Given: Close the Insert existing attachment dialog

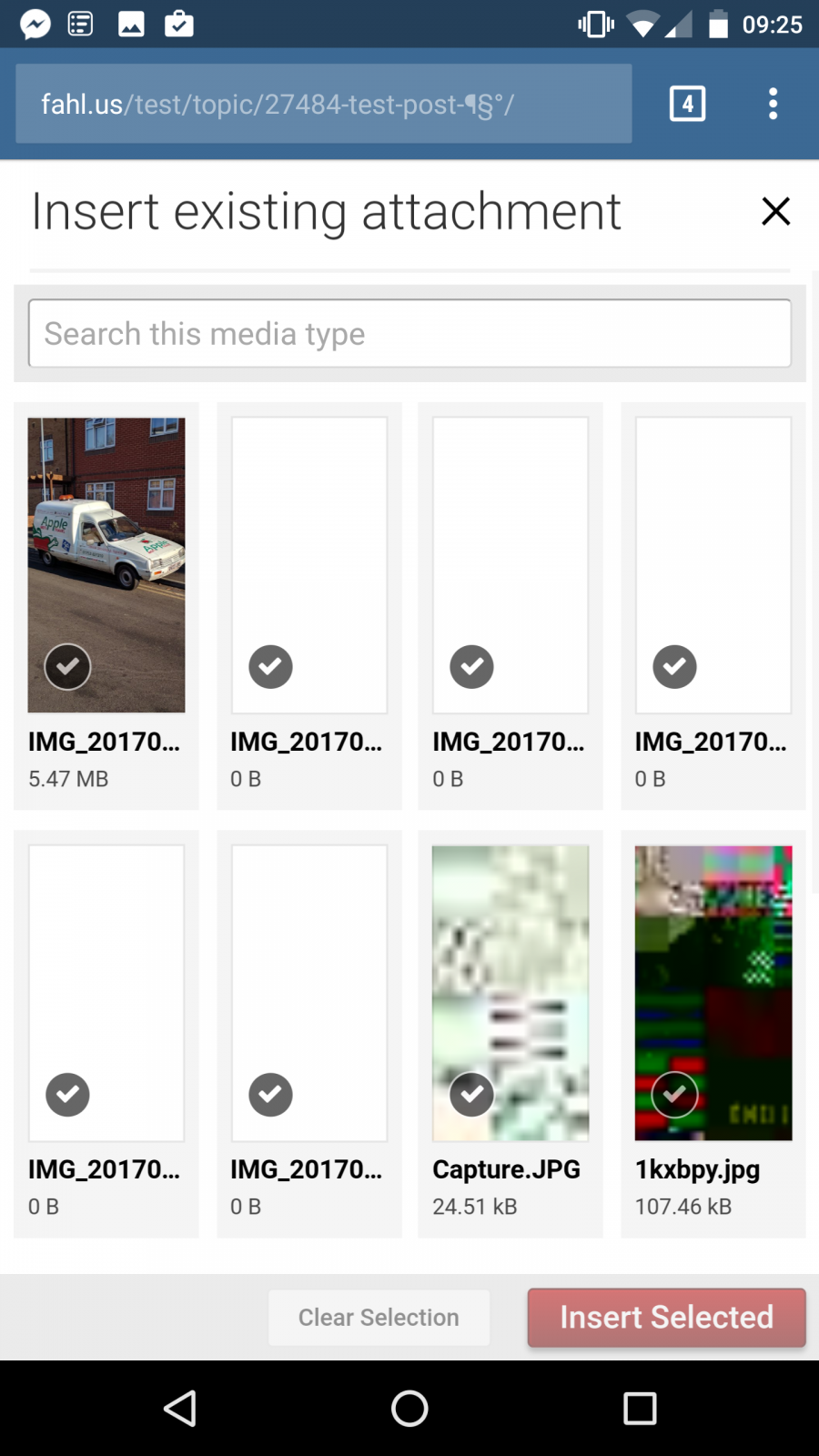Looking at the screenshot, I should 775,211.
